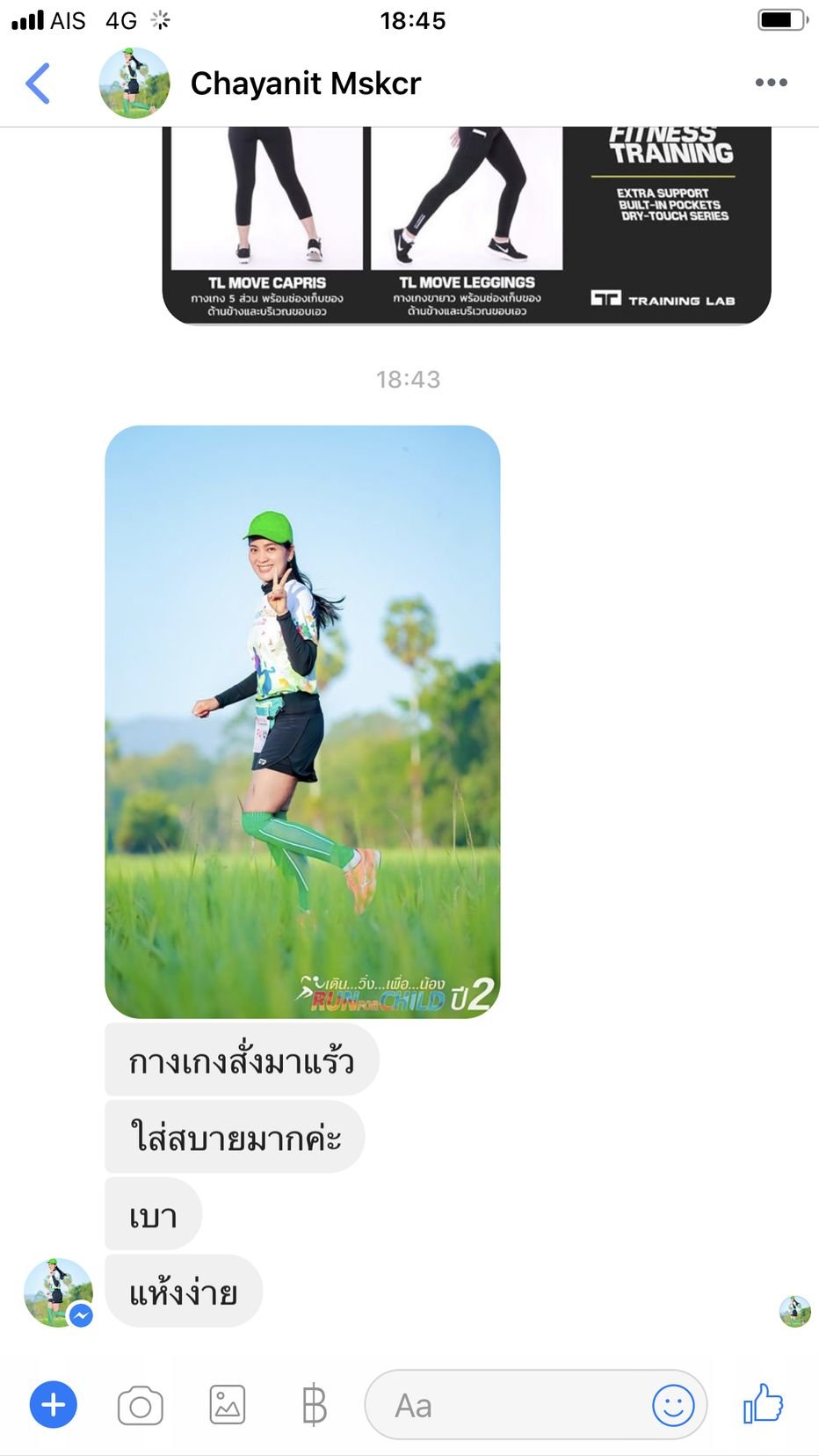Open the emoji picker in message field
This screenshot has height=1456, width=819.
point(673,1404)
